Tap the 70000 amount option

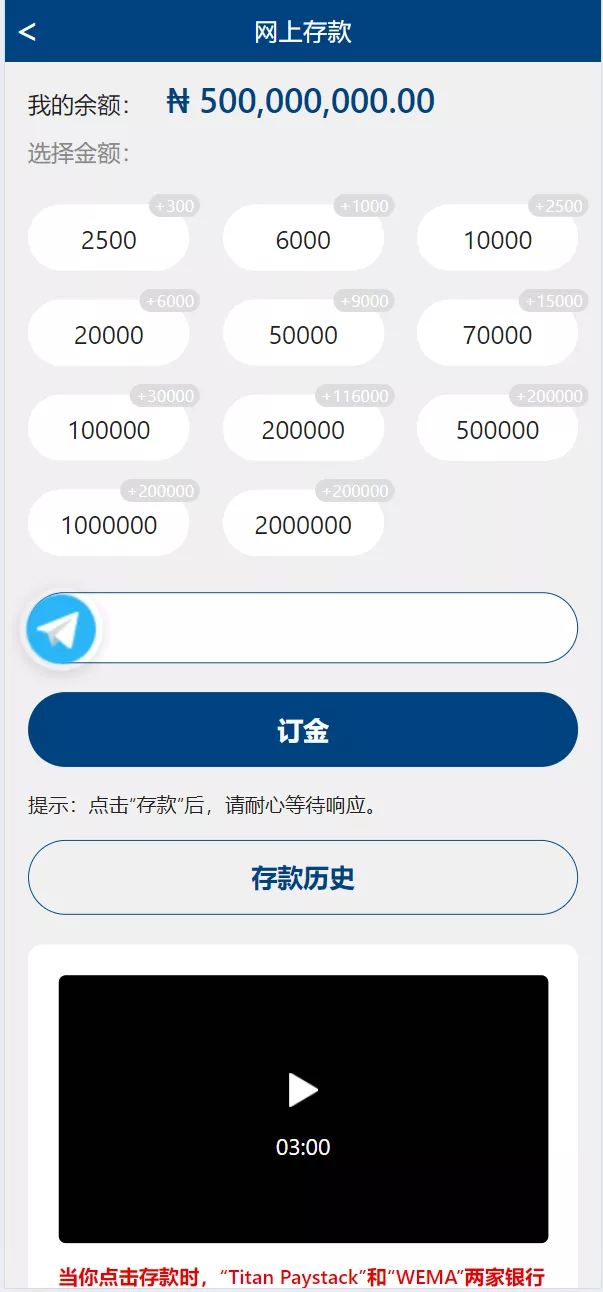(x=497, y=335)
